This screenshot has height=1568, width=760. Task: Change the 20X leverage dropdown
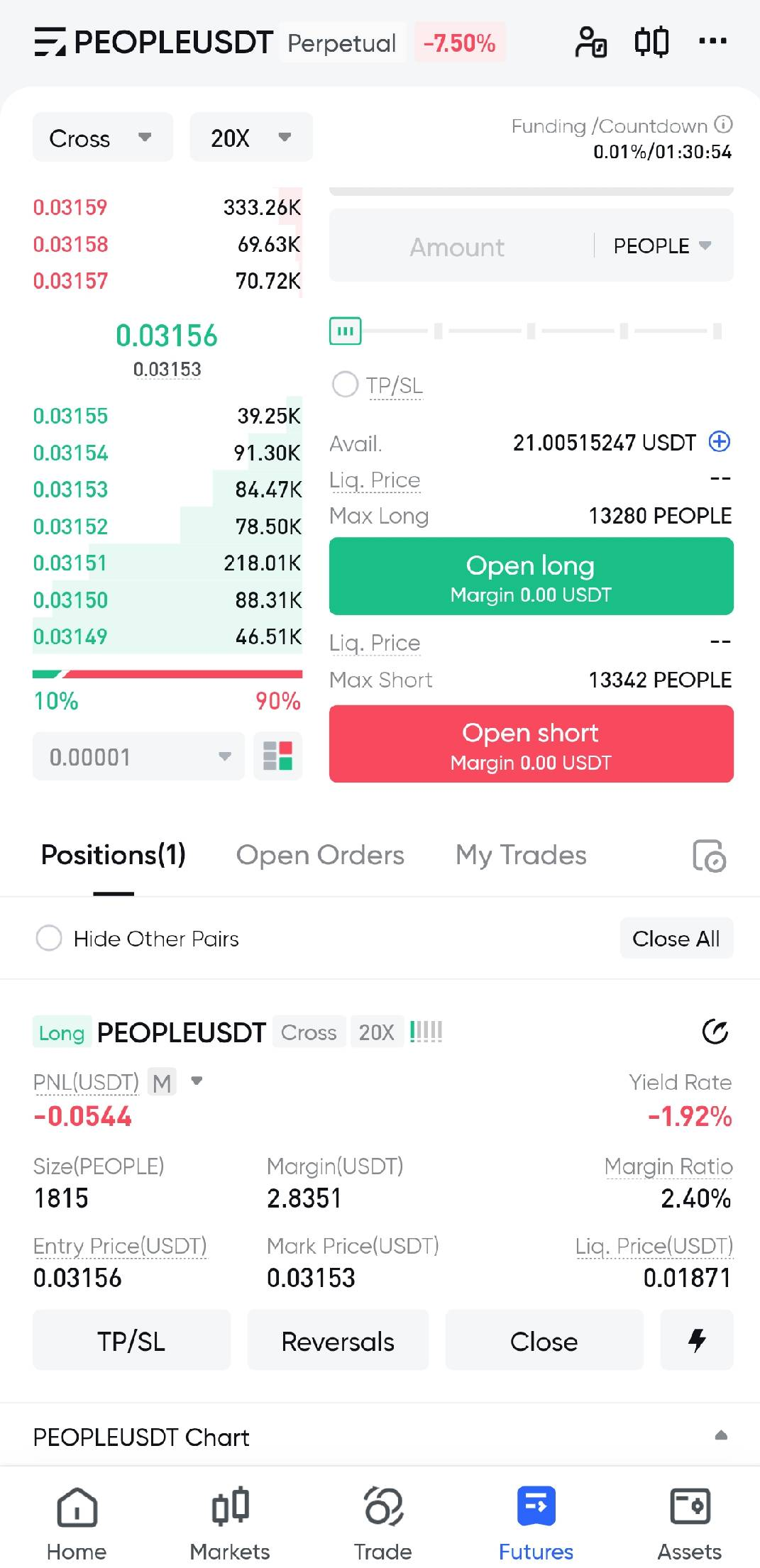pyautogui.click(x=251, y=138)
